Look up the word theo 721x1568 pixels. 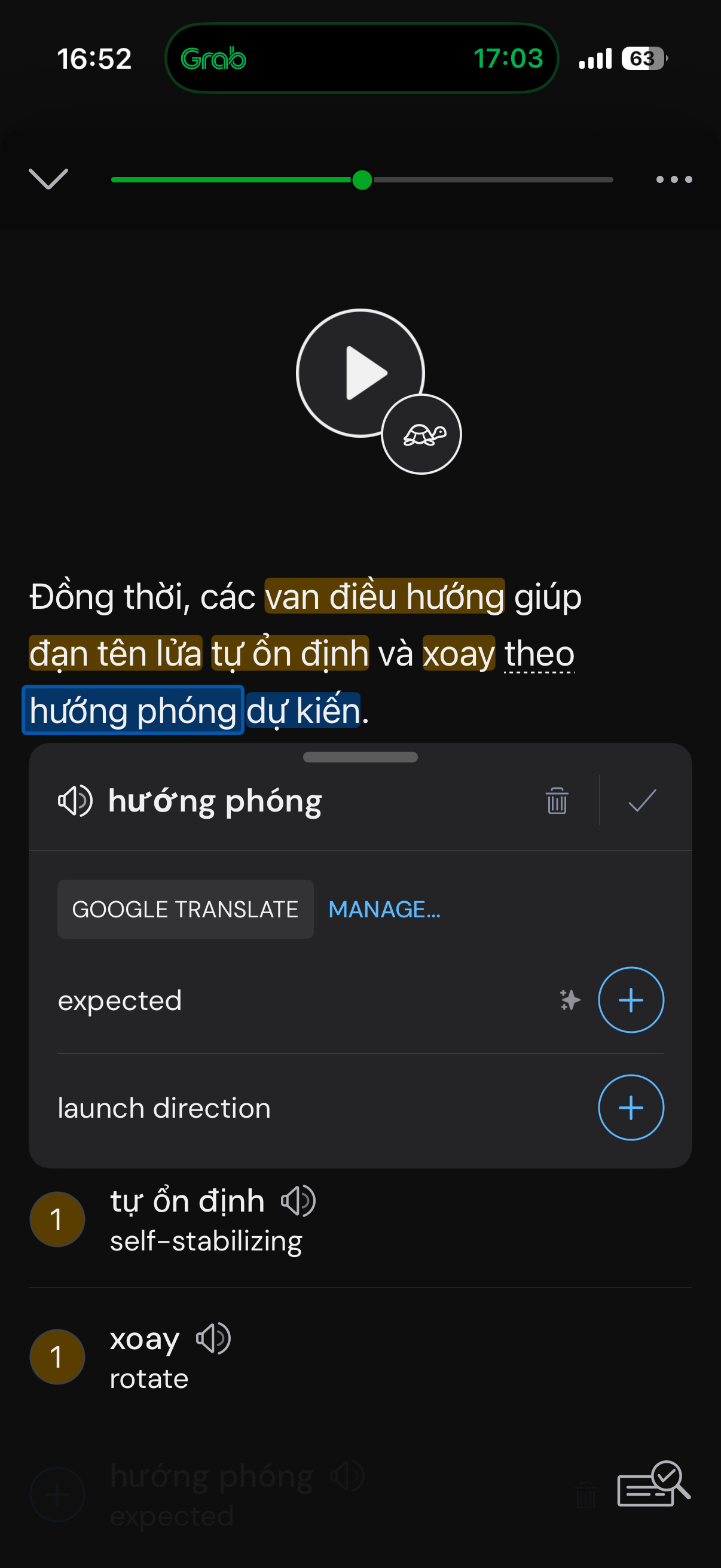(539, 654)
